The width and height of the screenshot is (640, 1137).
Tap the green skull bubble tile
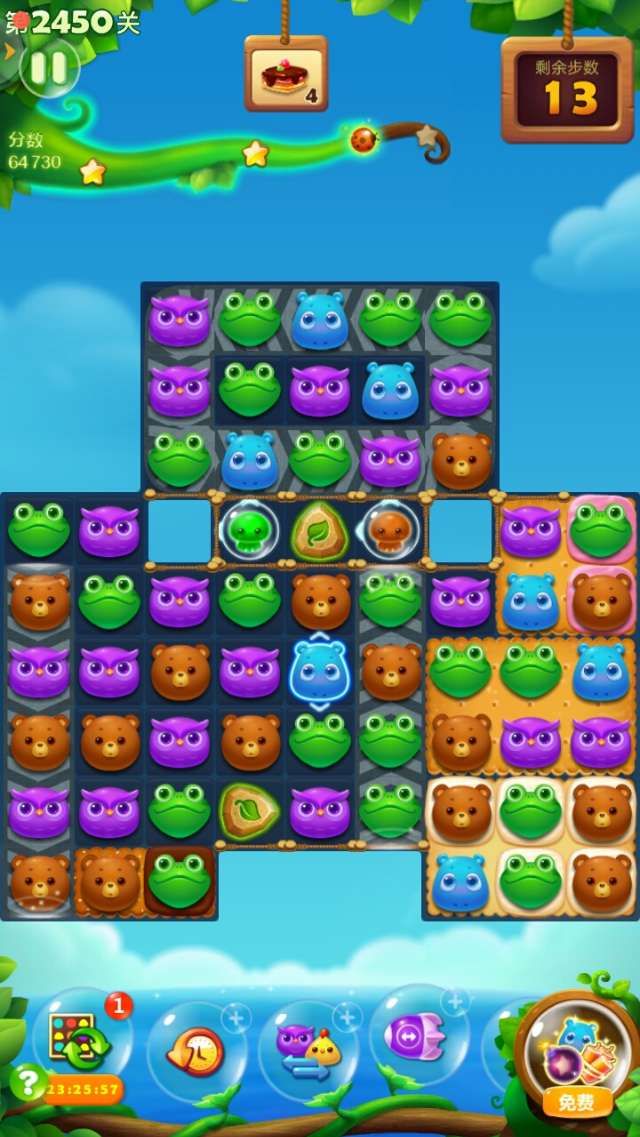click(x=248, y=531)
